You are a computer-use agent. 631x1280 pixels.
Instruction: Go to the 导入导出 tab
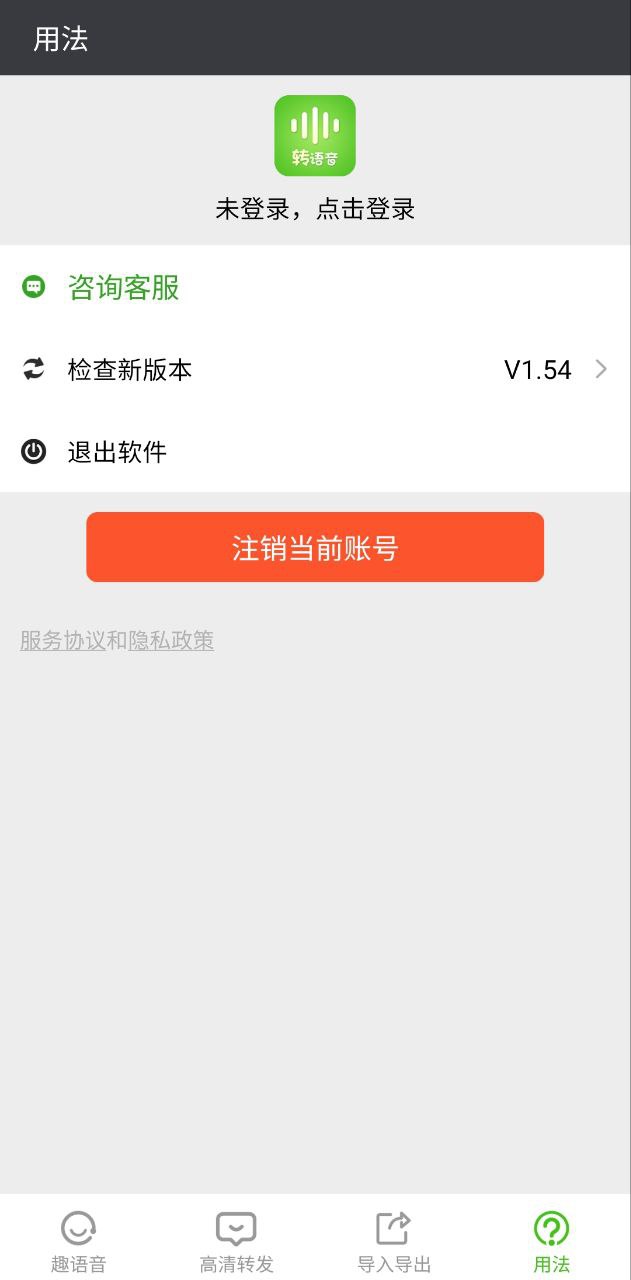[394, 1240]
